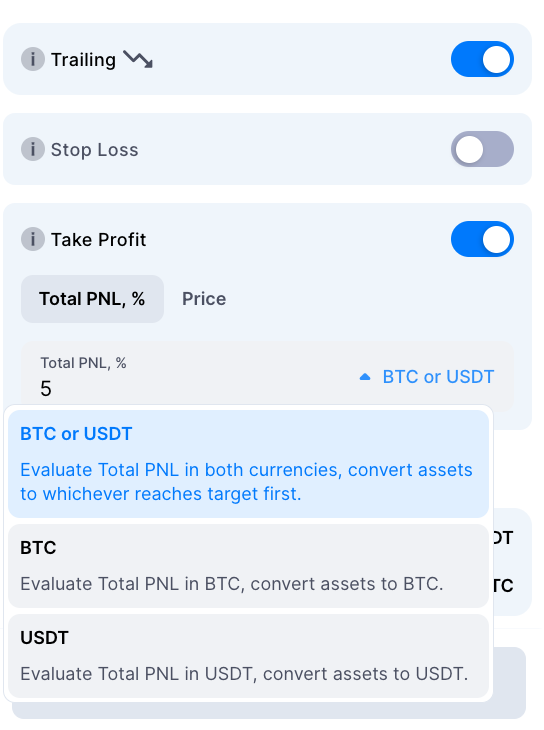Enable the Stop Loss switch
Viewport: 544px width, 730px height.
point(482,149)
